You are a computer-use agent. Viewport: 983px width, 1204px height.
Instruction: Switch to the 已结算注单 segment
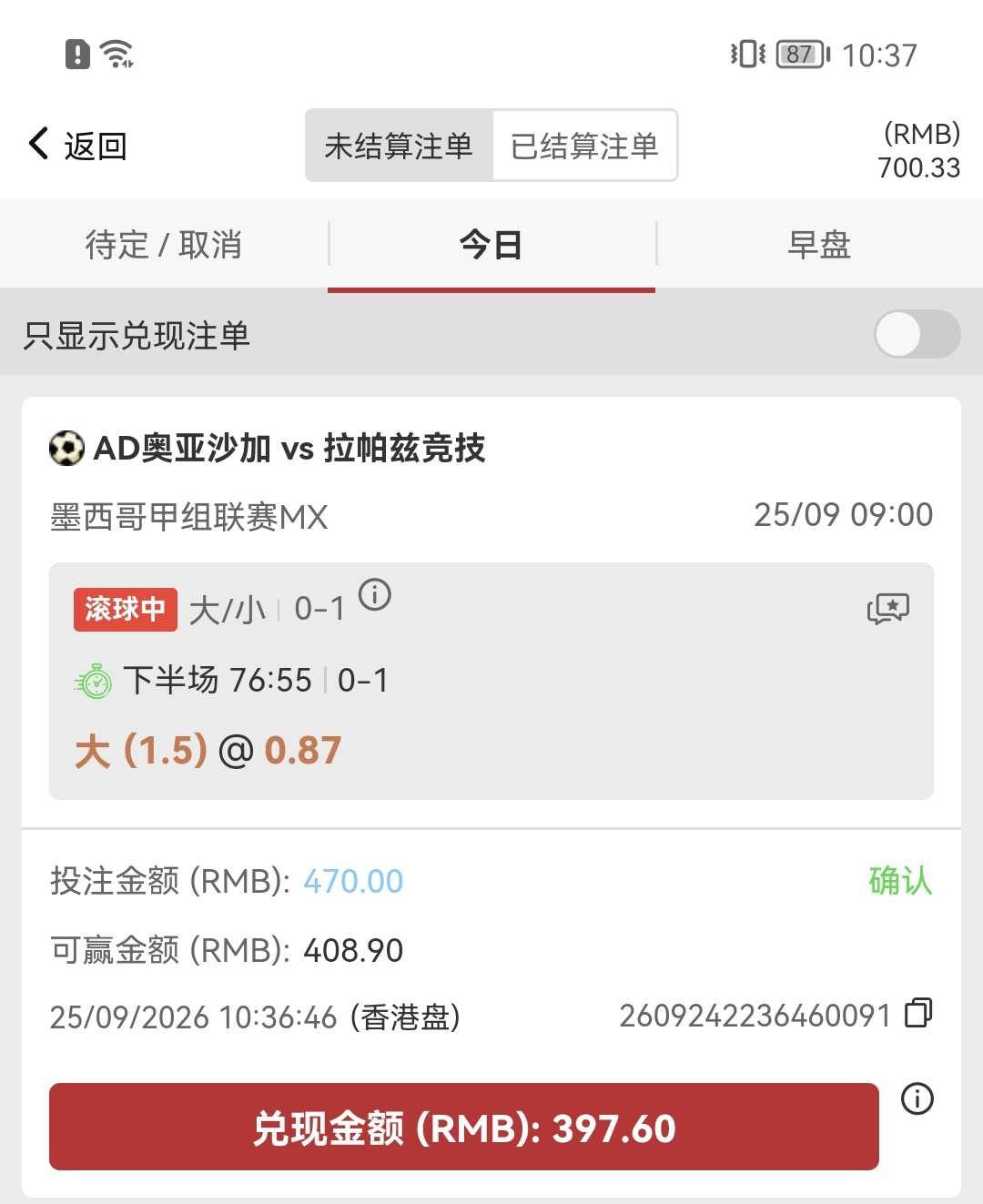coord(584,146)
